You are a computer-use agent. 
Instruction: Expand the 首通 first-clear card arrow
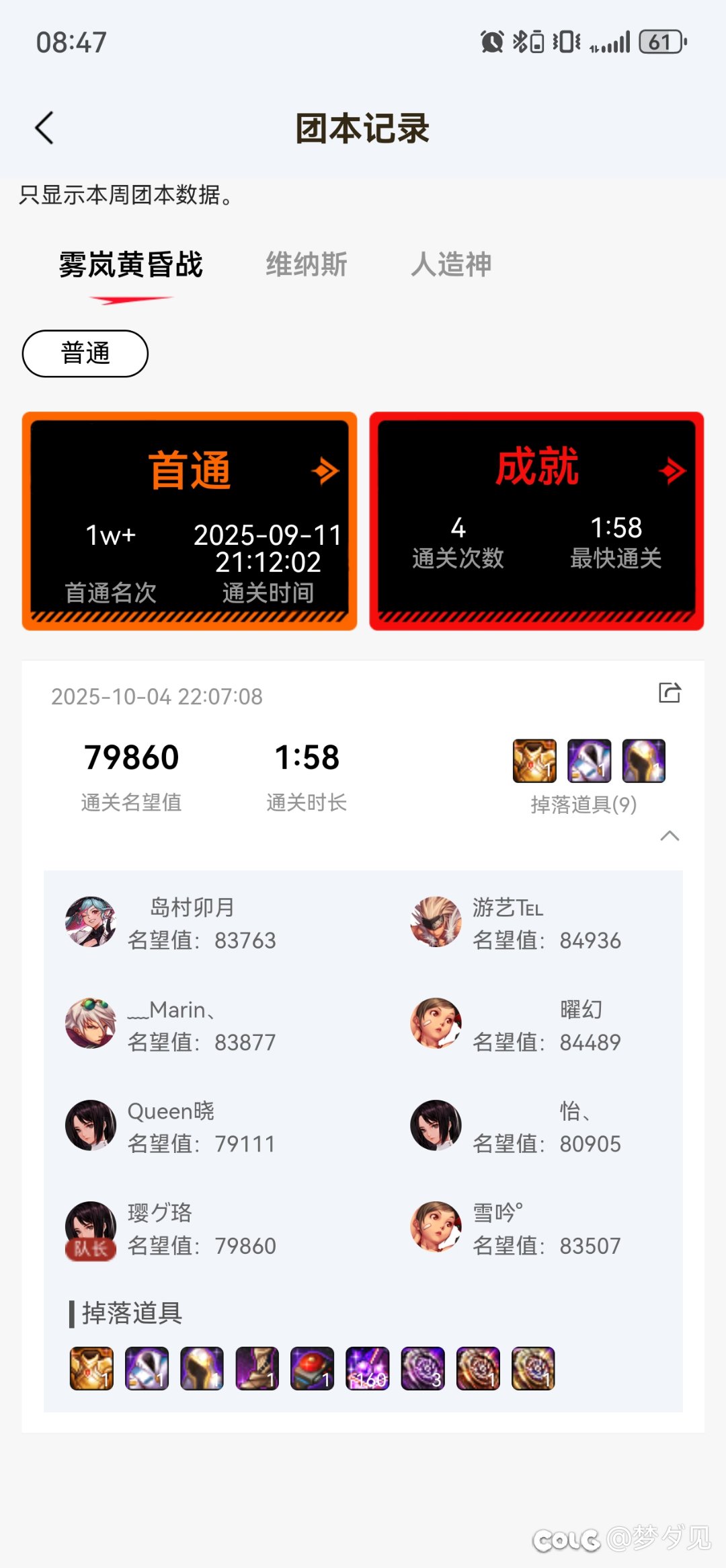325,471
